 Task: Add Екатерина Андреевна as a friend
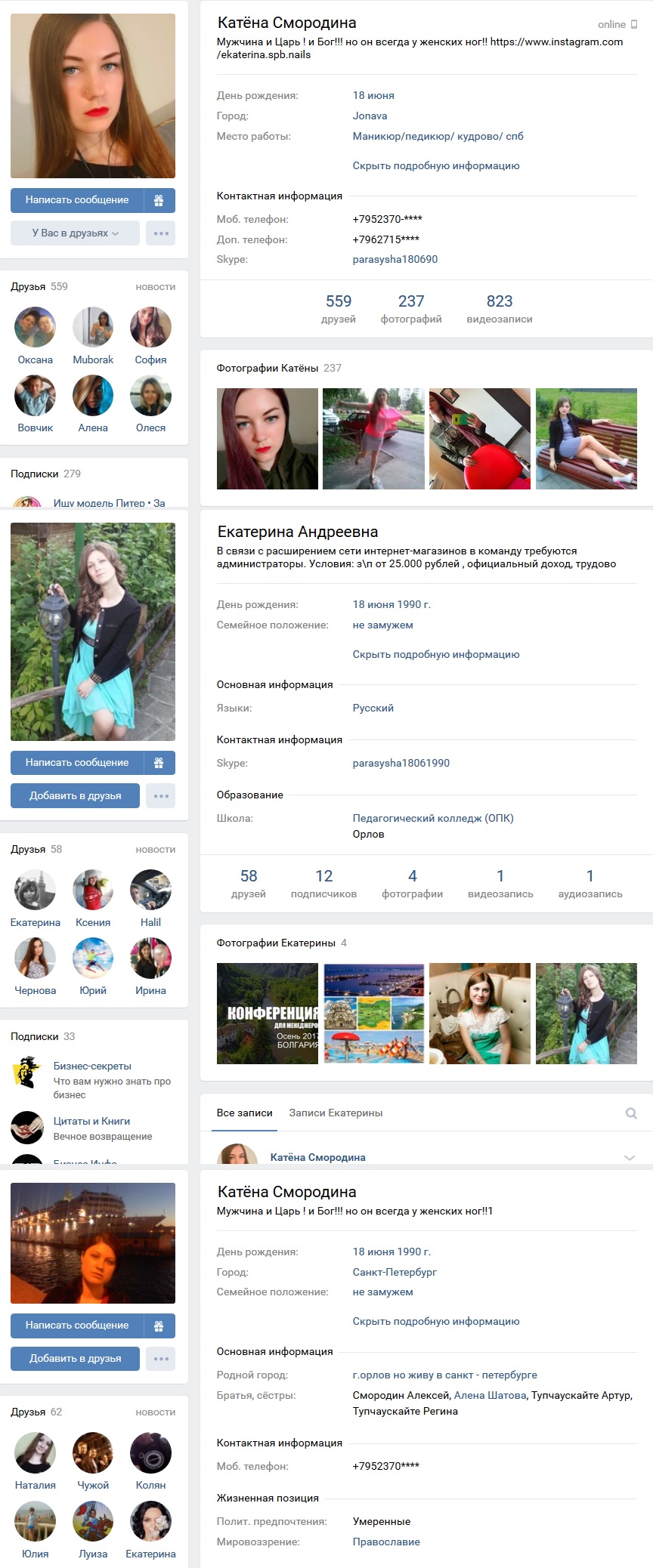point(75,795)
